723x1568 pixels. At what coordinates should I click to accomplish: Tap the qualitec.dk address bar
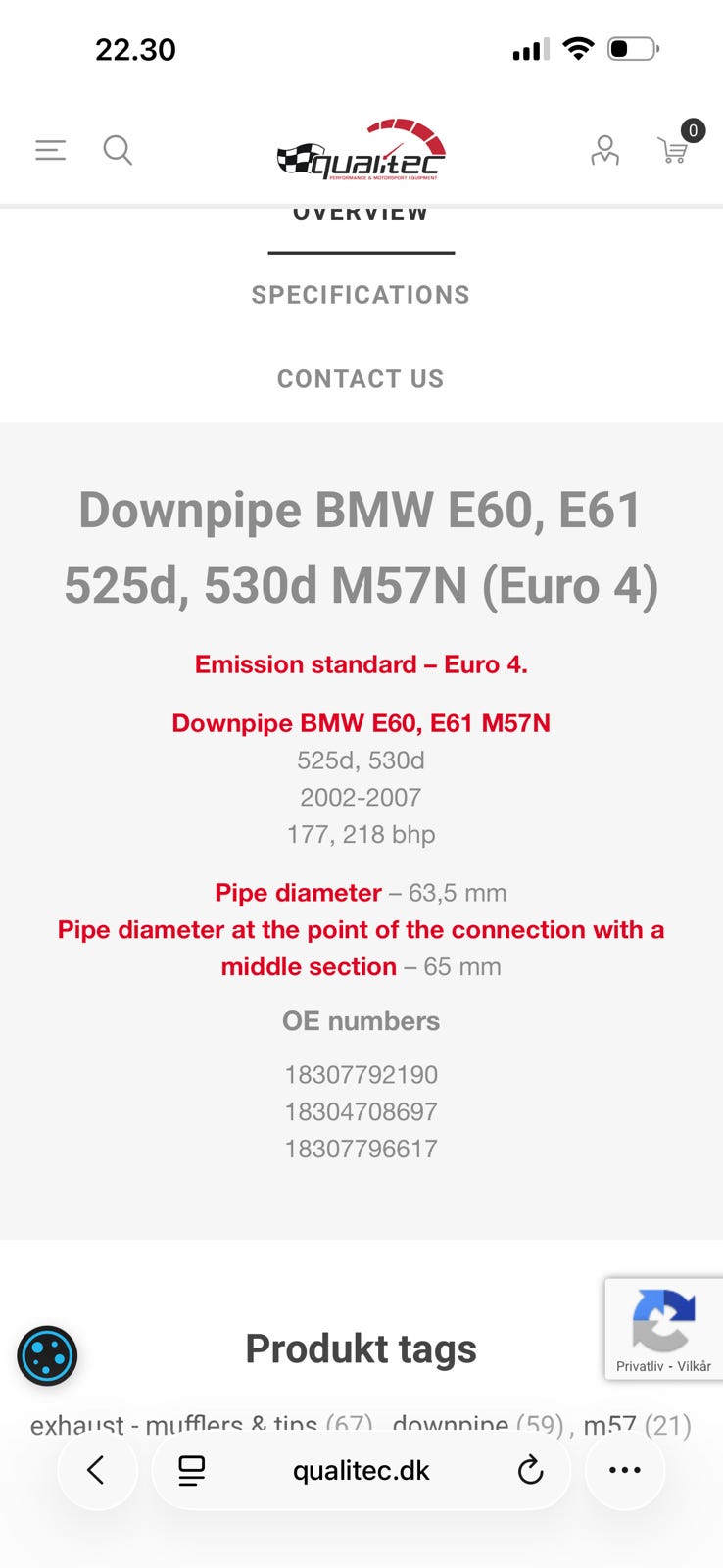pyautogui.click(x=361, y=1470)
